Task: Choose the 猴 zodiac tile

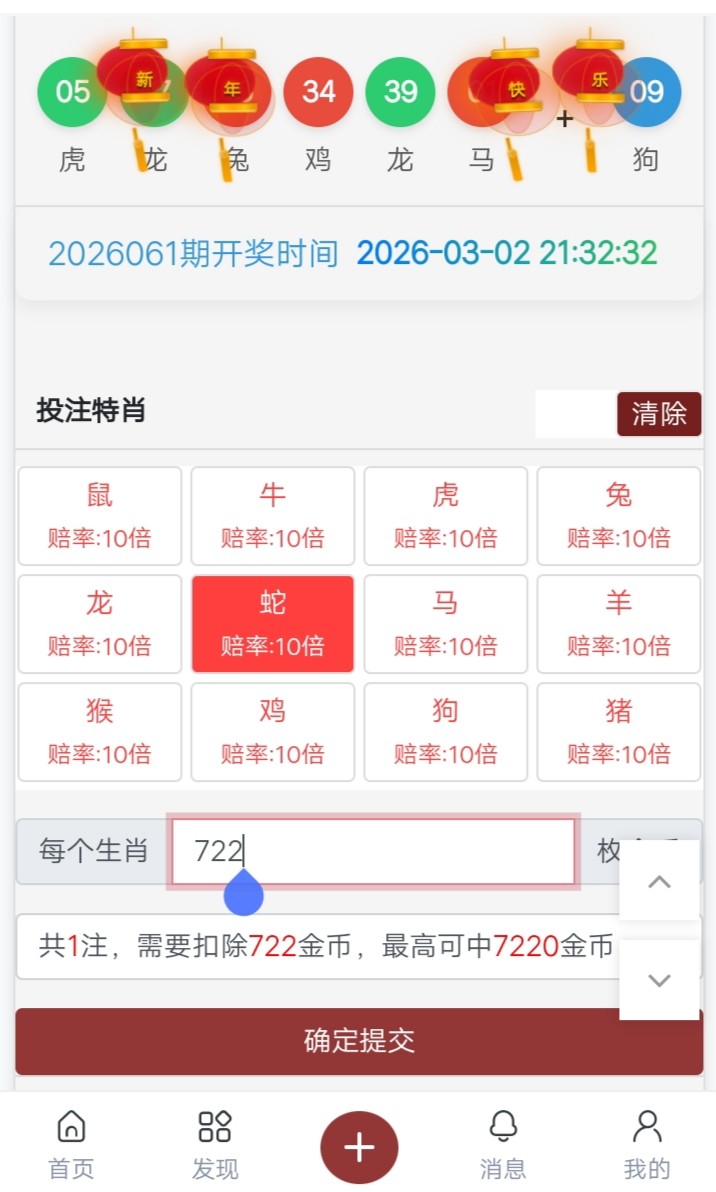Action: tap(100, 732)
